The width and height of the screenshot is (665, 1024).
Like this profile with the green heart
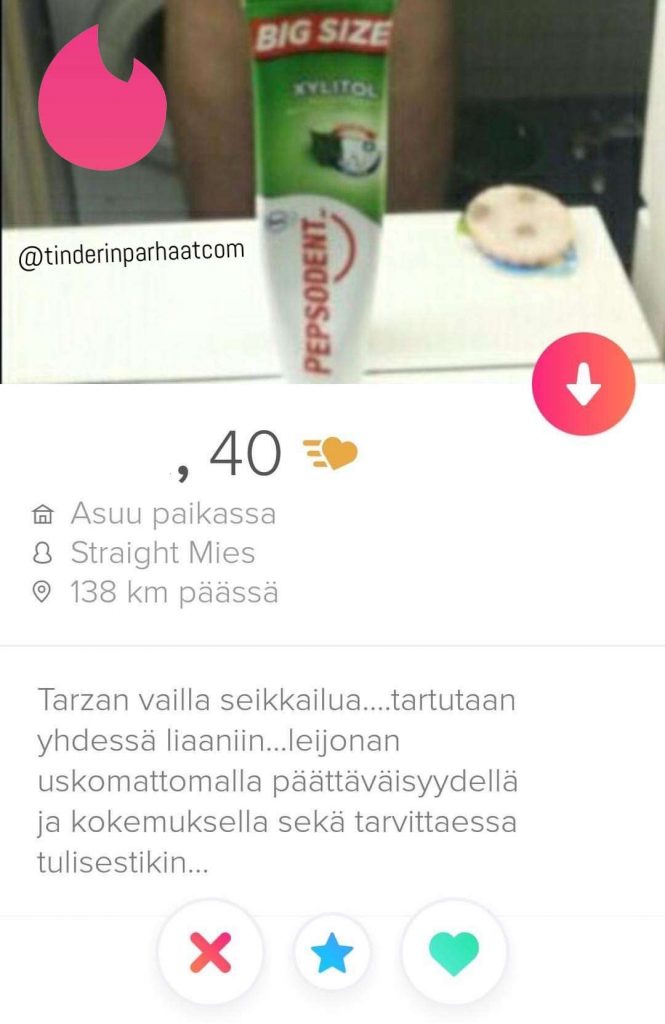(453, 951)
